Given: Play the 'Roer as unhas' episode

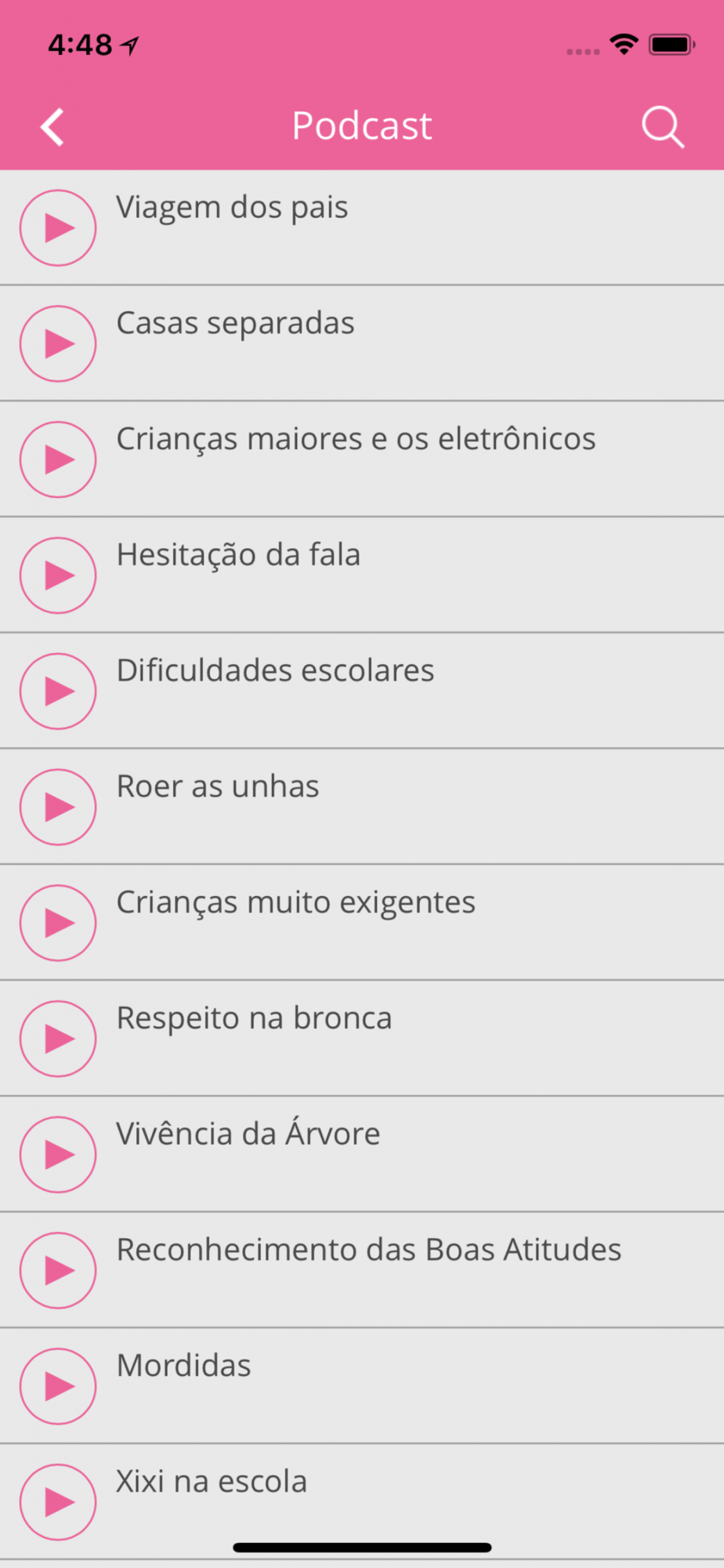Looking at the screenshot, I should tap(58, 808).
